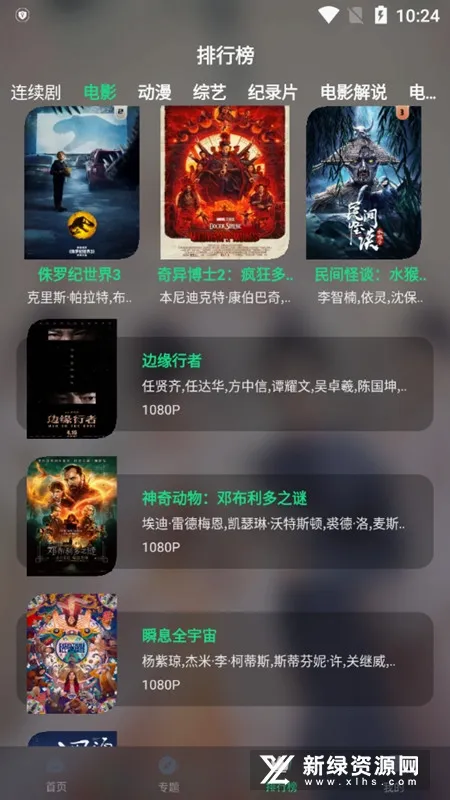This screenshot has height=800, width=450.
Task: Open 神奇动物:邓布利多之谜 entry
Action: (225, 521)
